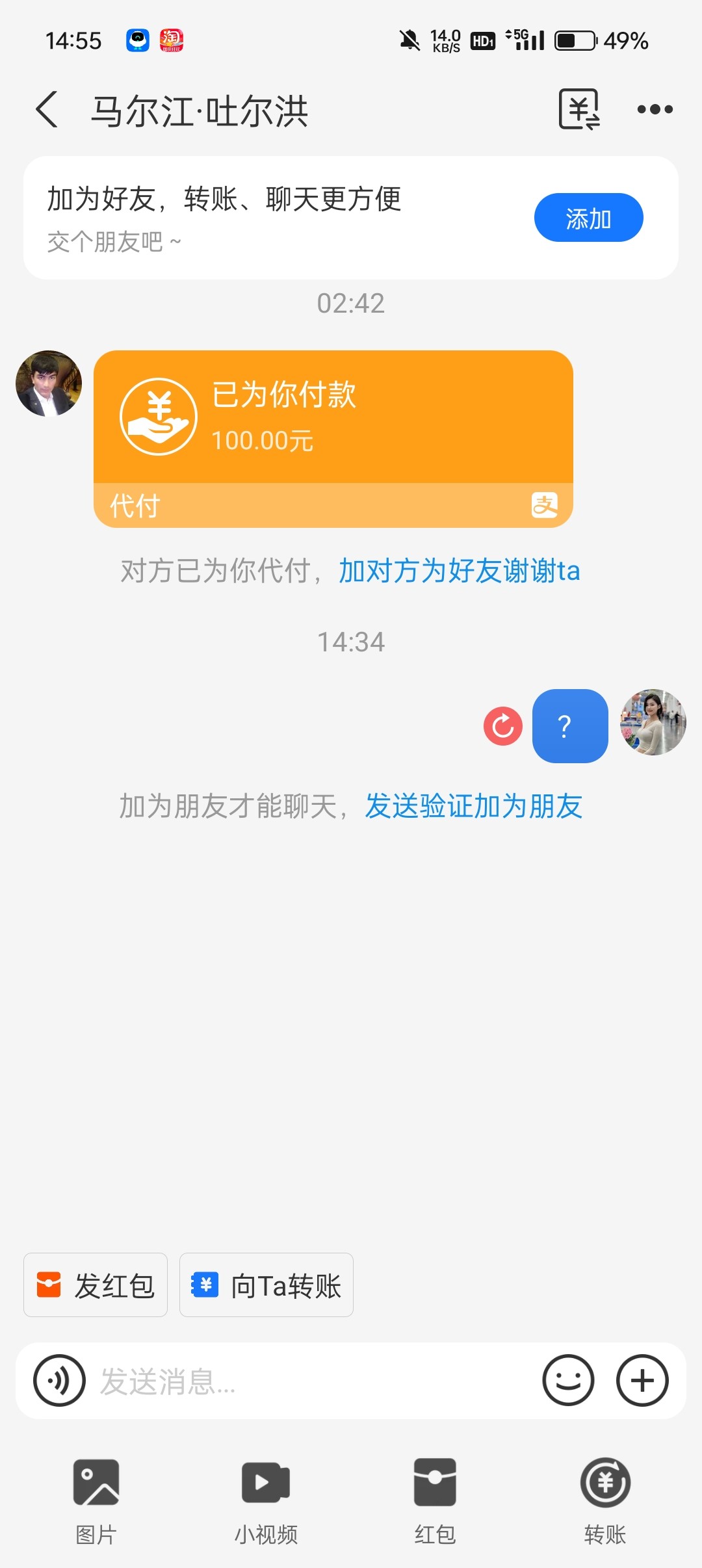Switch to voice message input
Image resolution: width=702 pixels, height=1568 pixels.
pyautogui.click(x=60, y=1380)
